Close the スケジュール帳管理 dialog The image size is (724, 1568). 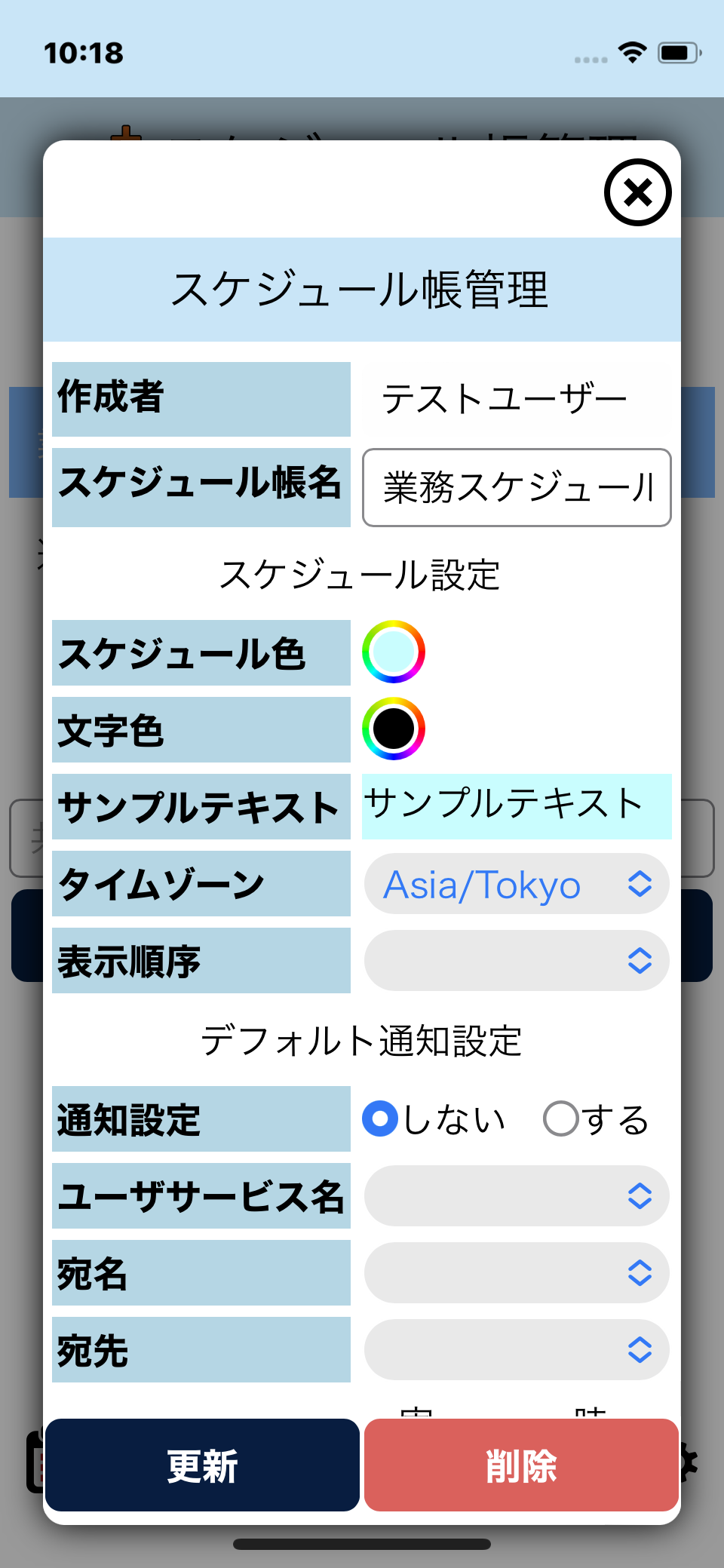coord(637,193)
